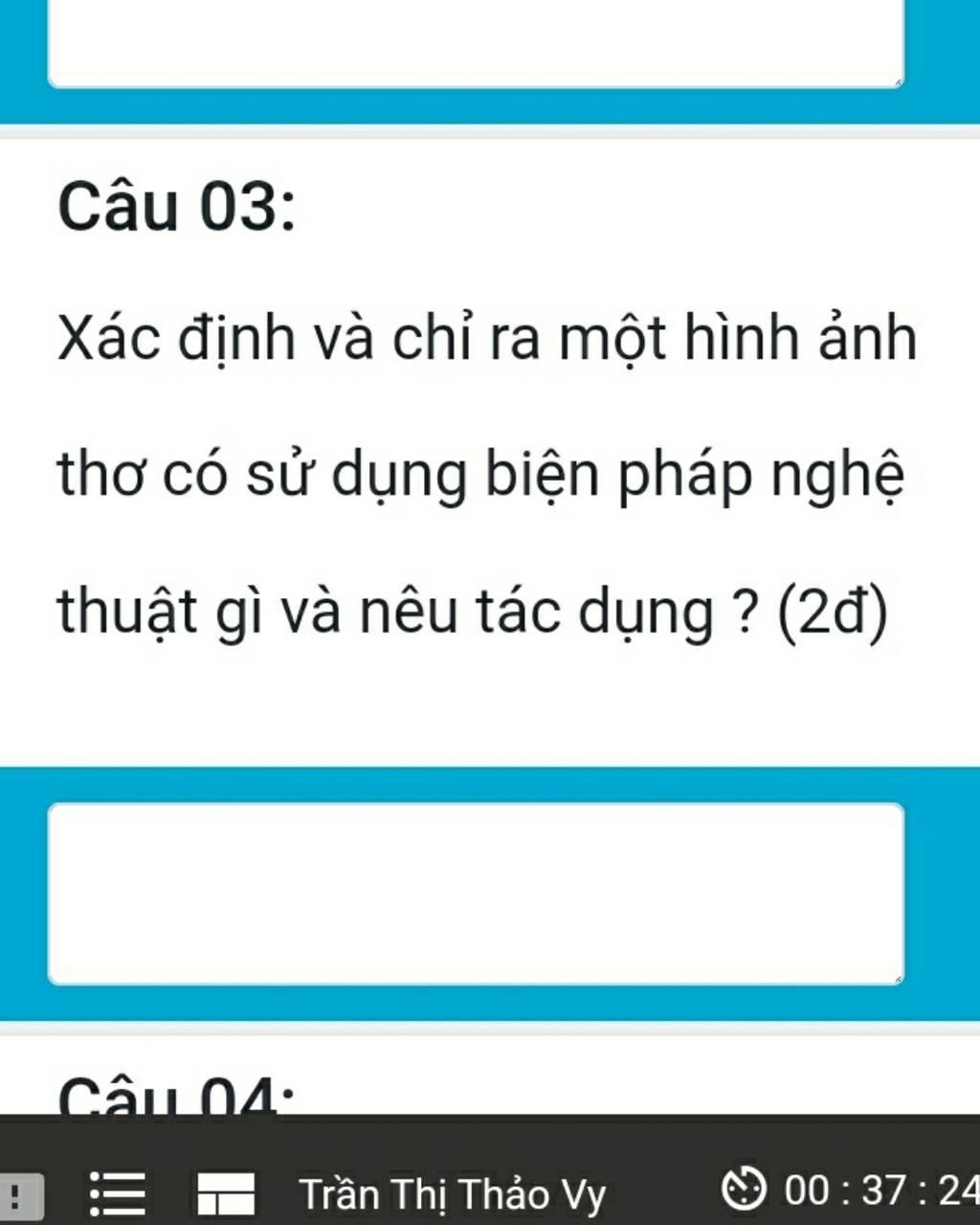Tap the answer box for Câu 03
Image resolution: width=980 pixels, height=1225 pixels.
[476, 894]
